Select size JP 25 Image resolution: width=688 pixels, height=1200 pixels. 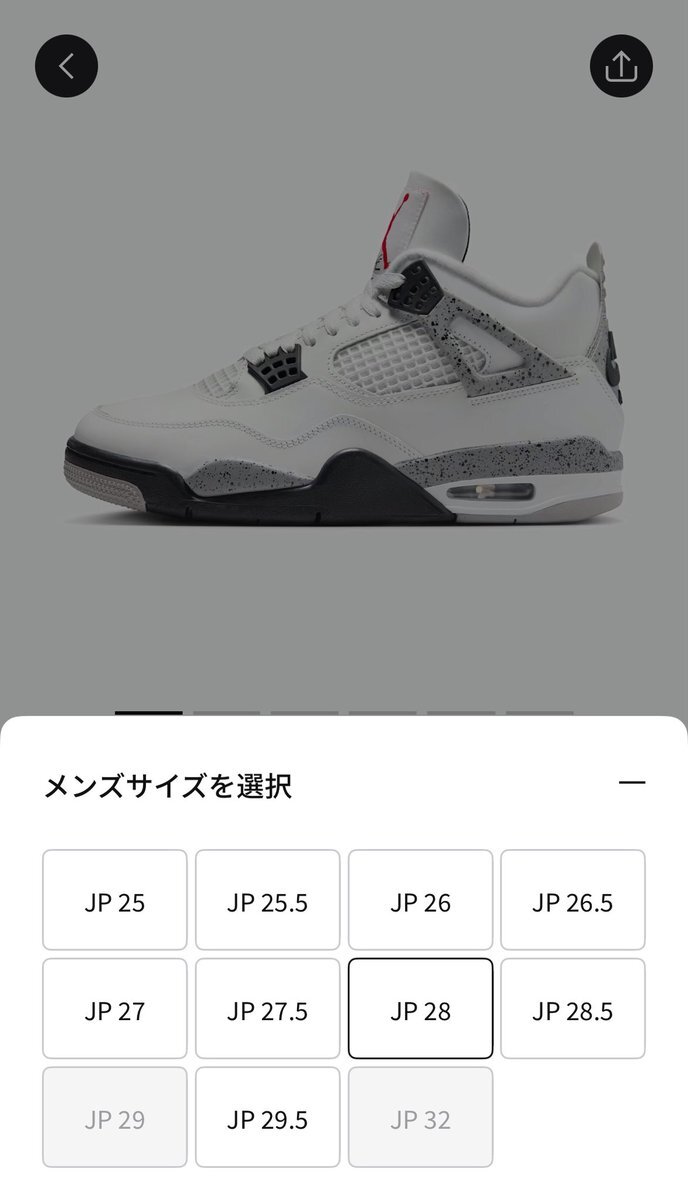point(115,900)
